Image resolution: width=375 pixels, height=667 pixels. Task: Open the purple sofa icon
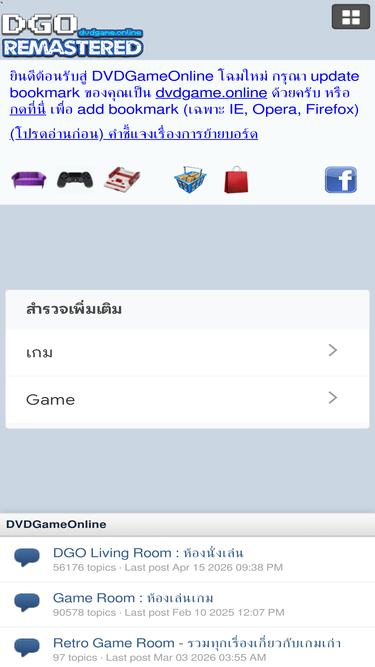click(28, 180)
